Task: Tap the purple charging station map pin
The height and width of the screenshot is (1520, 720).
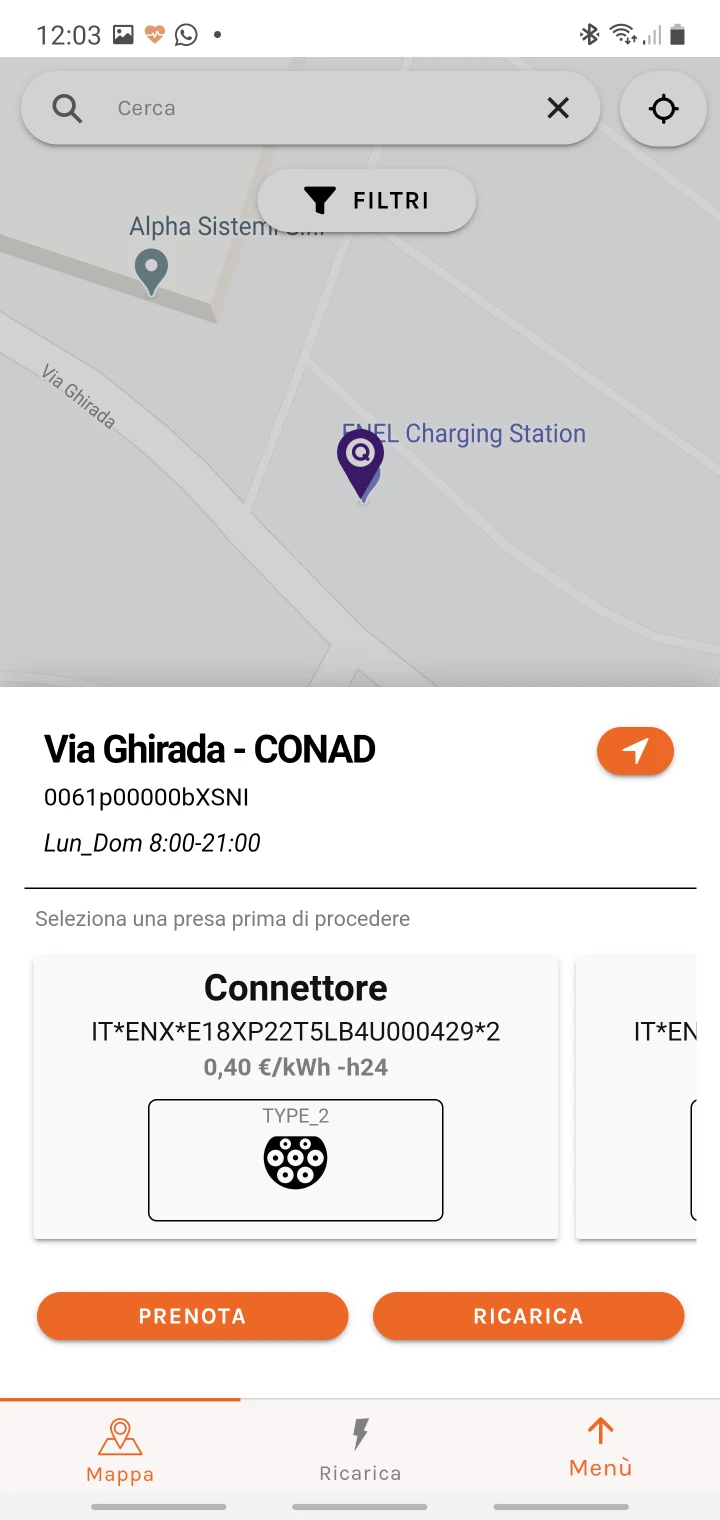Action: (360, 463)
